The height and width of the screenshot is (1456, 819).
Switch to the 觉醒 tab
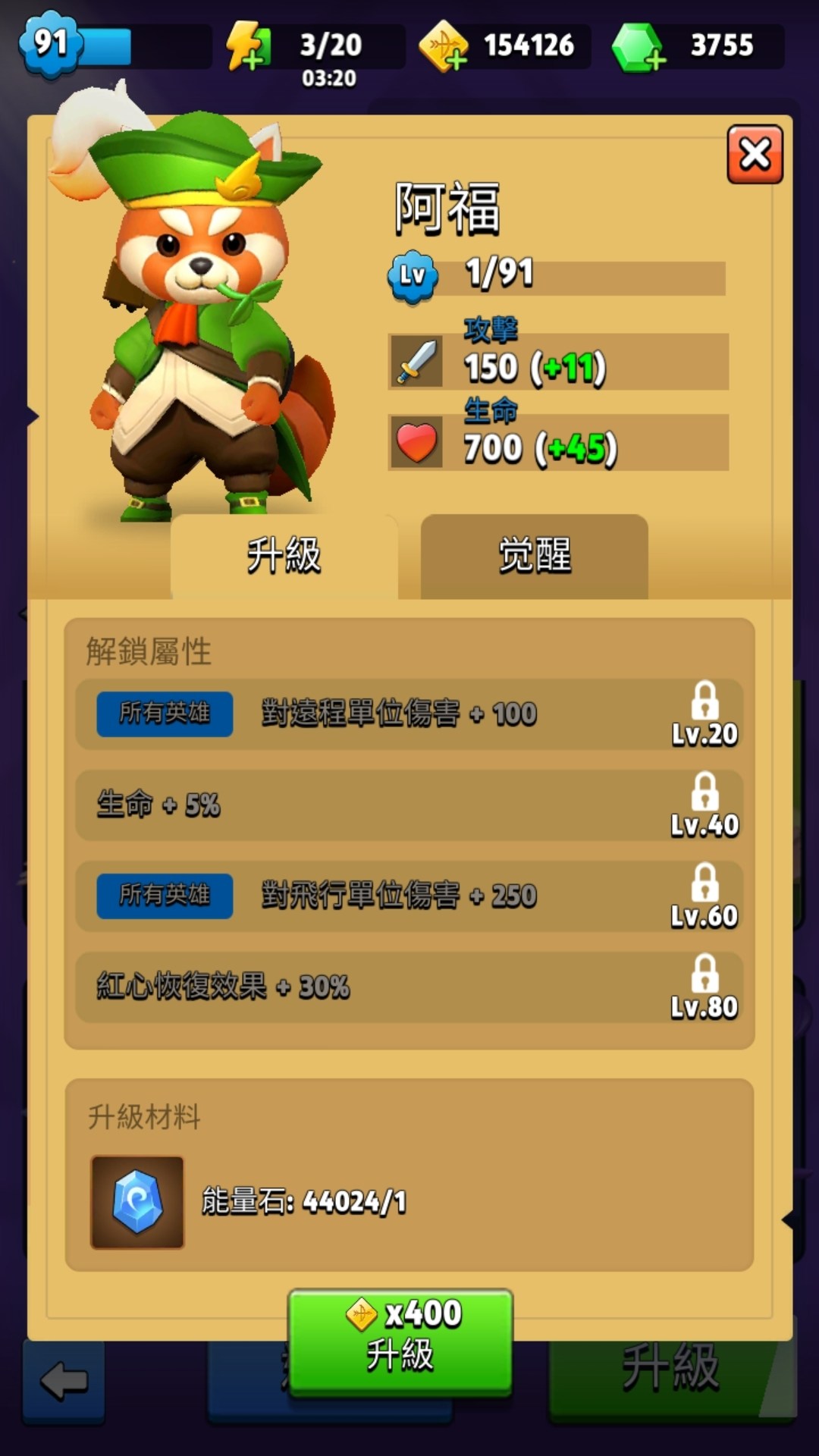[534, 556]
